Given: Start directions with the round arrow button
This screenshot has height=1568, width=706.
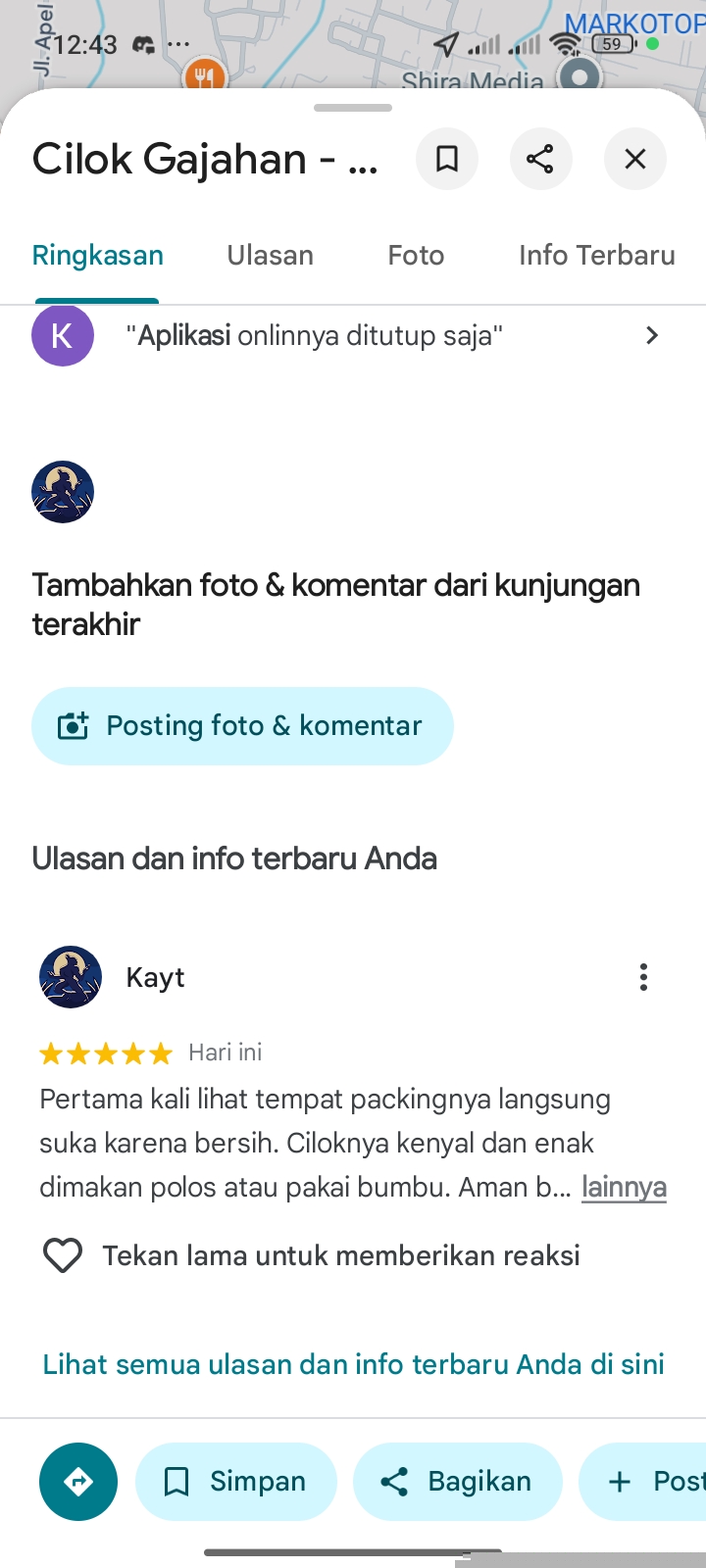Looking at the screenshot, I should pos(78,1482).
